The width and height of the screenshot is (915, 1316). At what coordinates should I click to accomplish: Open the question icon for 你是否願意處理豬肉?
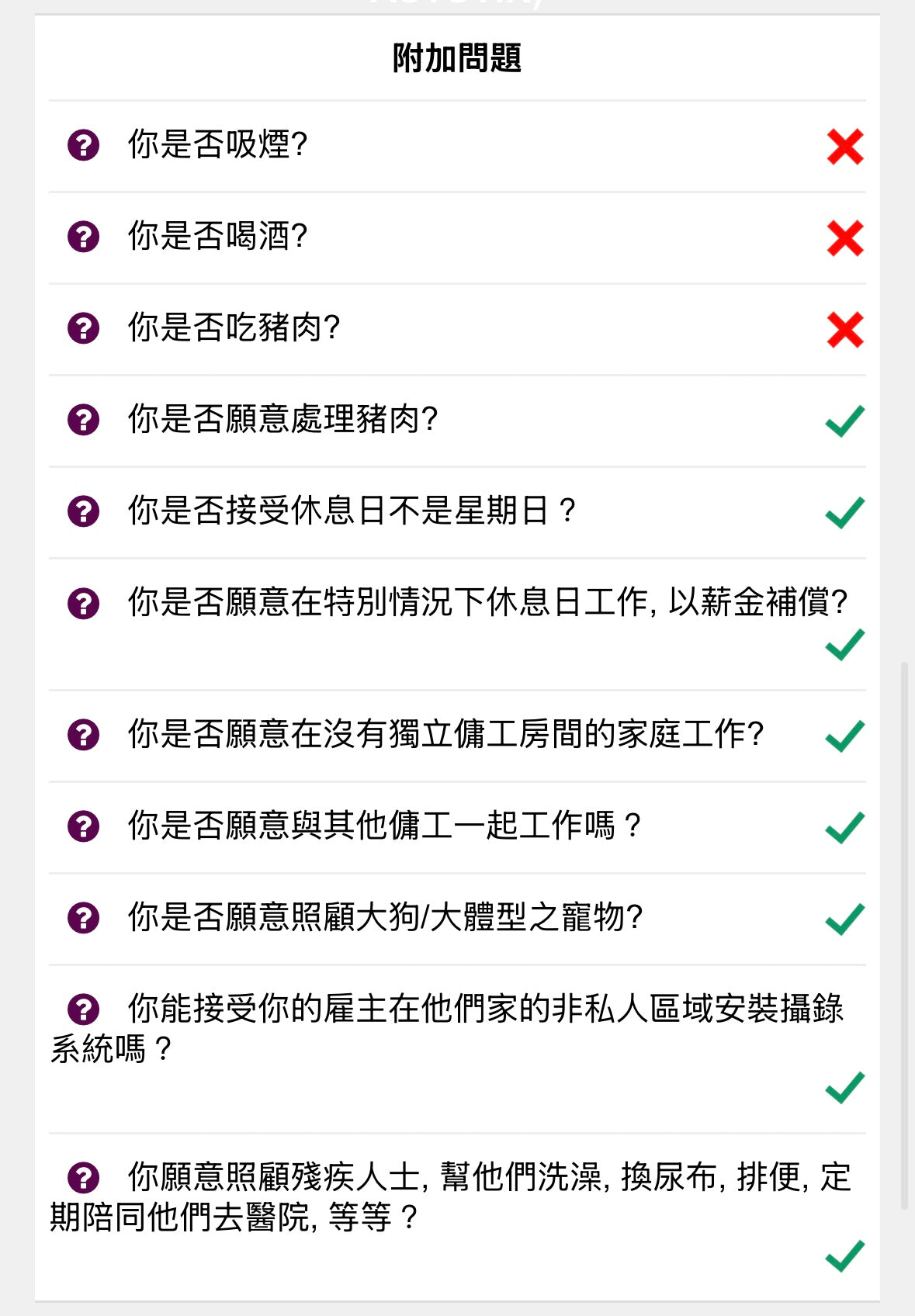tap(83, 420)
